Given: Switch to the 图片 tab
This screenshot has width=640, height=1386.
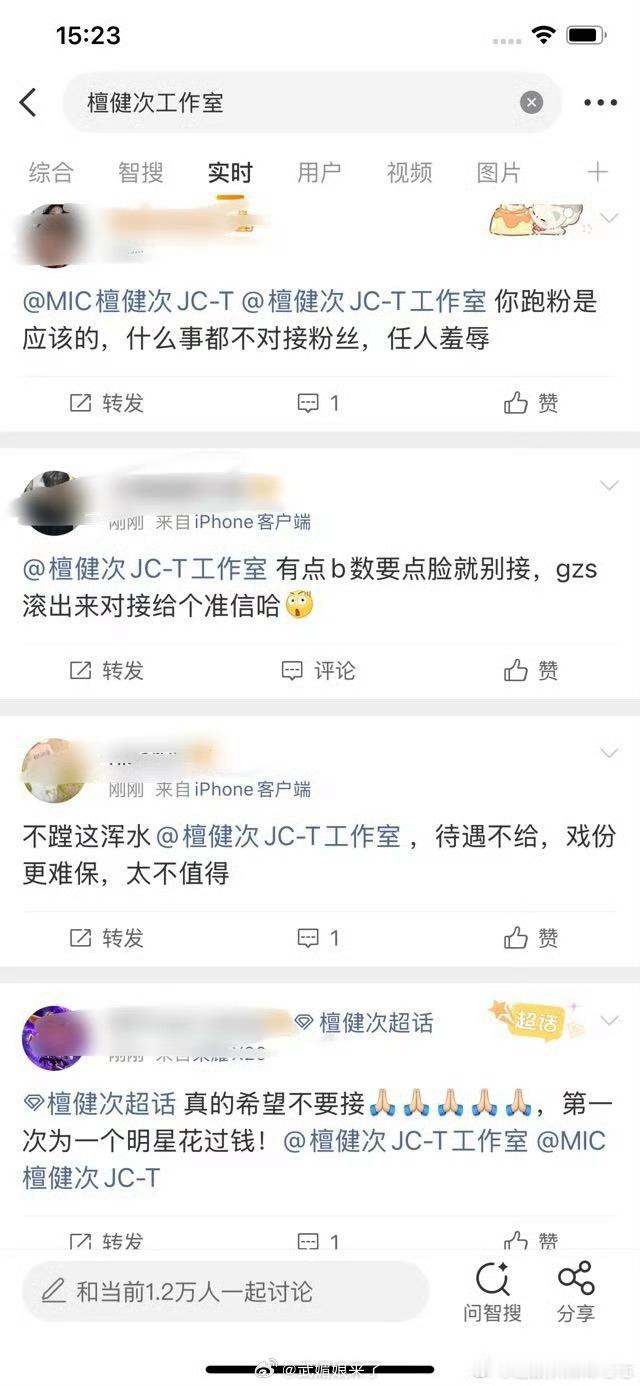Looking at the screenshot, I should (x=498, y=172).
